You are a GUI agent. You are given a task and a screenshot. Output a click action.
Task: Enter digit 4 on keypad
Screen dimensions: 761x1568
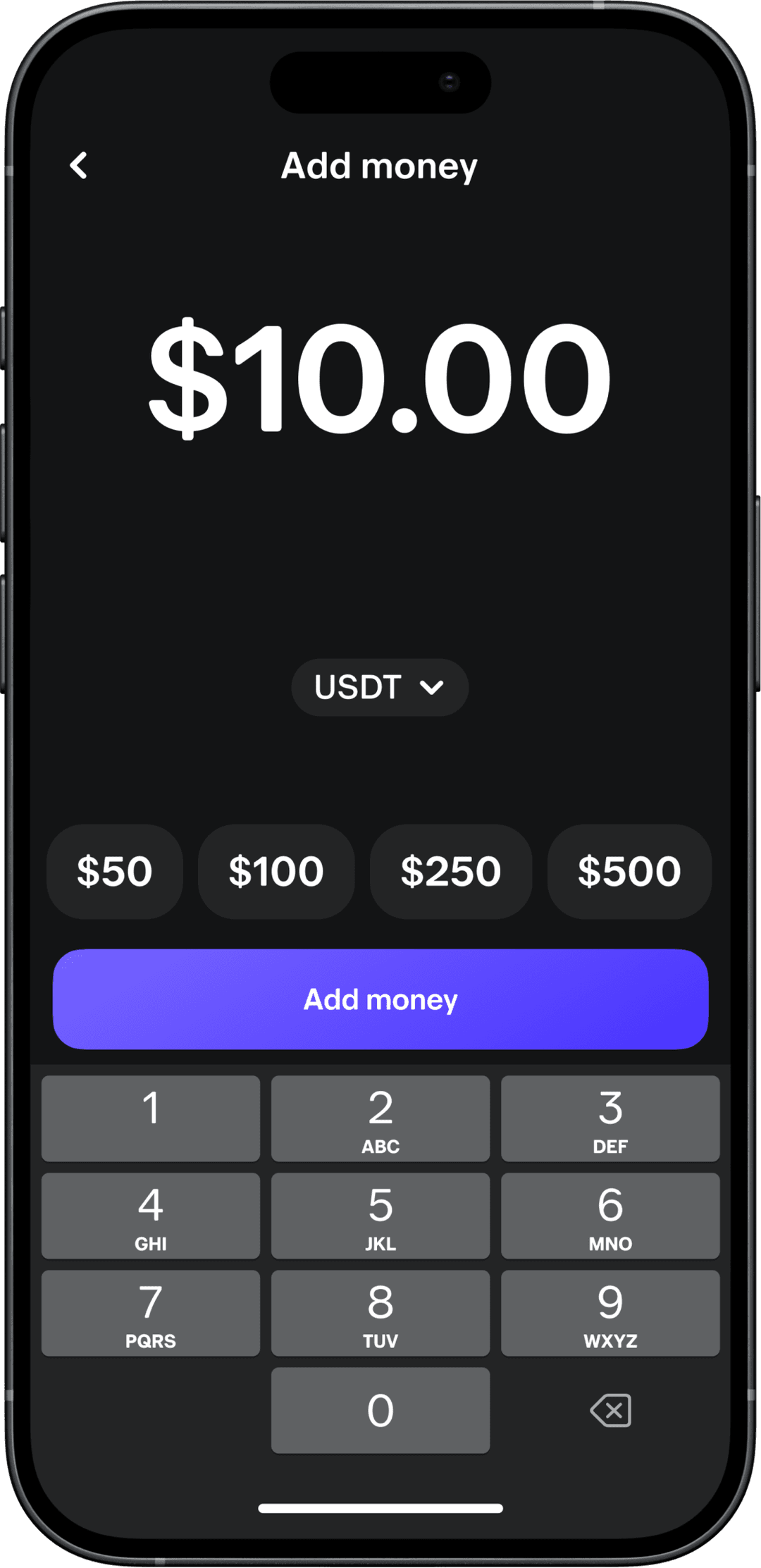click(x=151, y=1215)
